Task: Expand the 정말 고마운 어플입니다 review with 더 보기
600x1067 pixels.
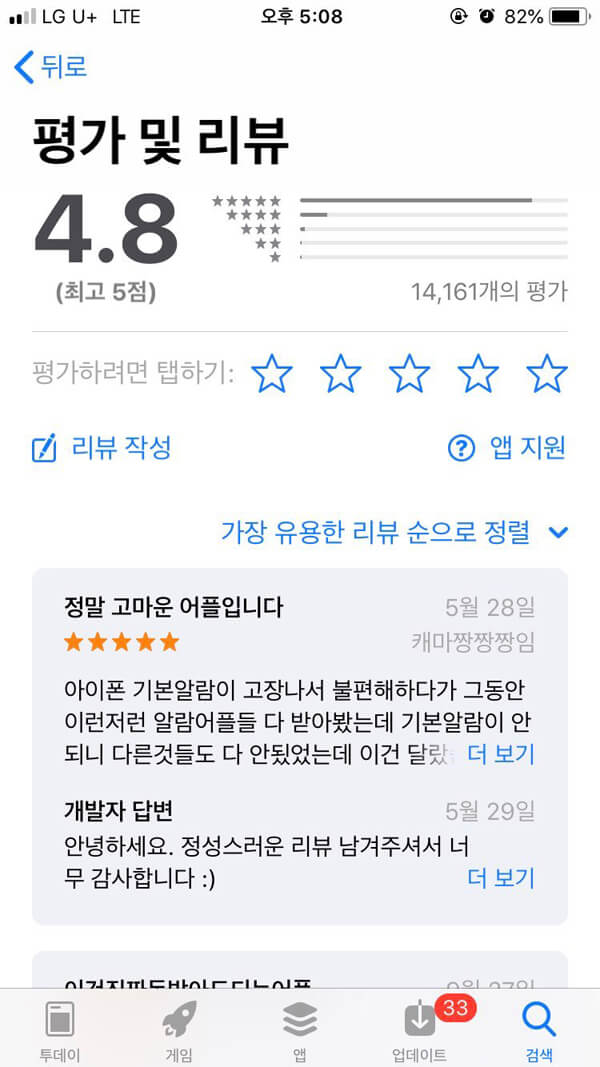Action: (x=501, y=754)
